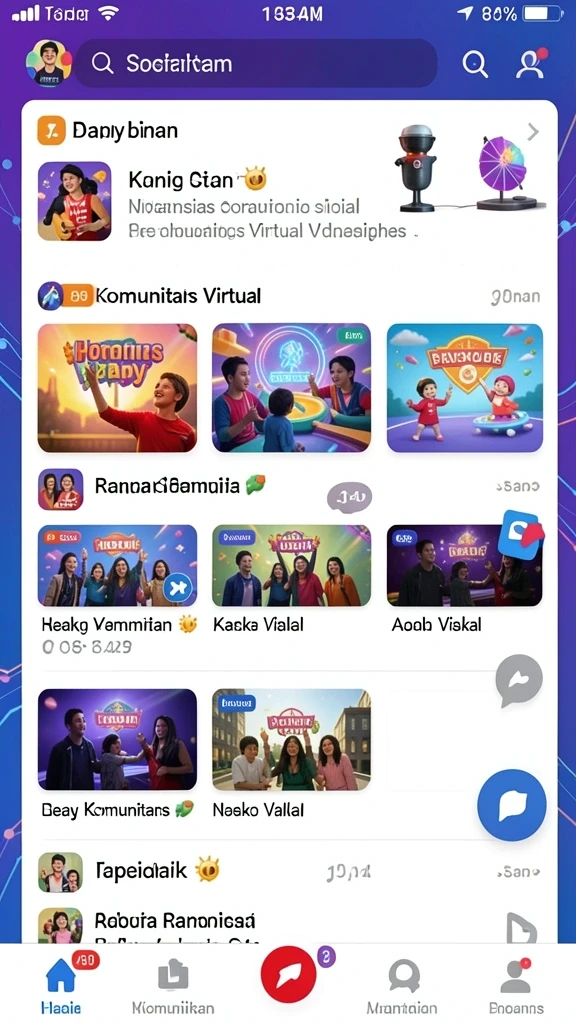
Task: Tap the blue chat floating button
Action: point(512,805)
